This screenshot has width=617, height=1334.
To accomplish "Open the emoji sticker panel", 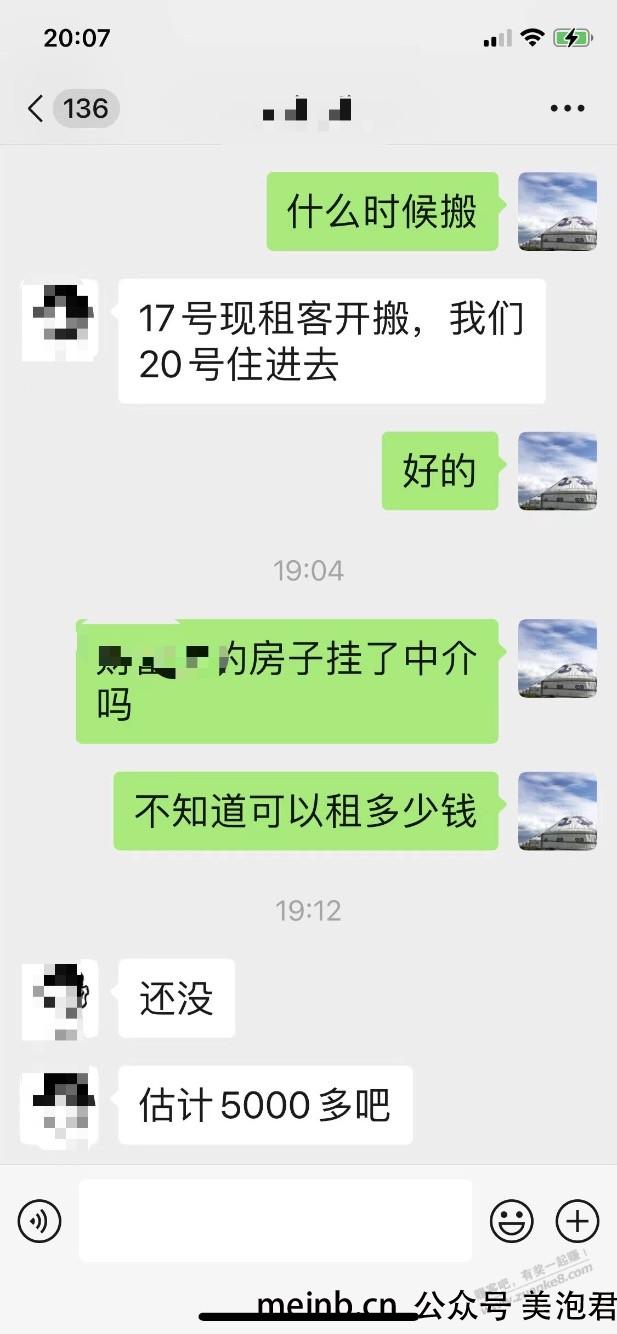I will [511, 1221].
